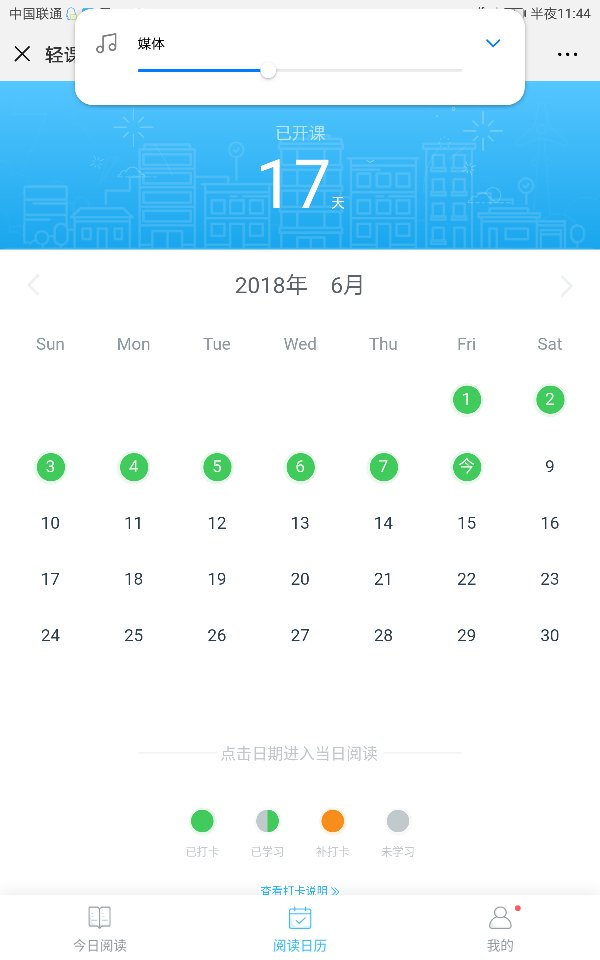Select June 9 on the calendar
Image resolution: width=600 pixels, height=960 pixels.
coord(550,467)
